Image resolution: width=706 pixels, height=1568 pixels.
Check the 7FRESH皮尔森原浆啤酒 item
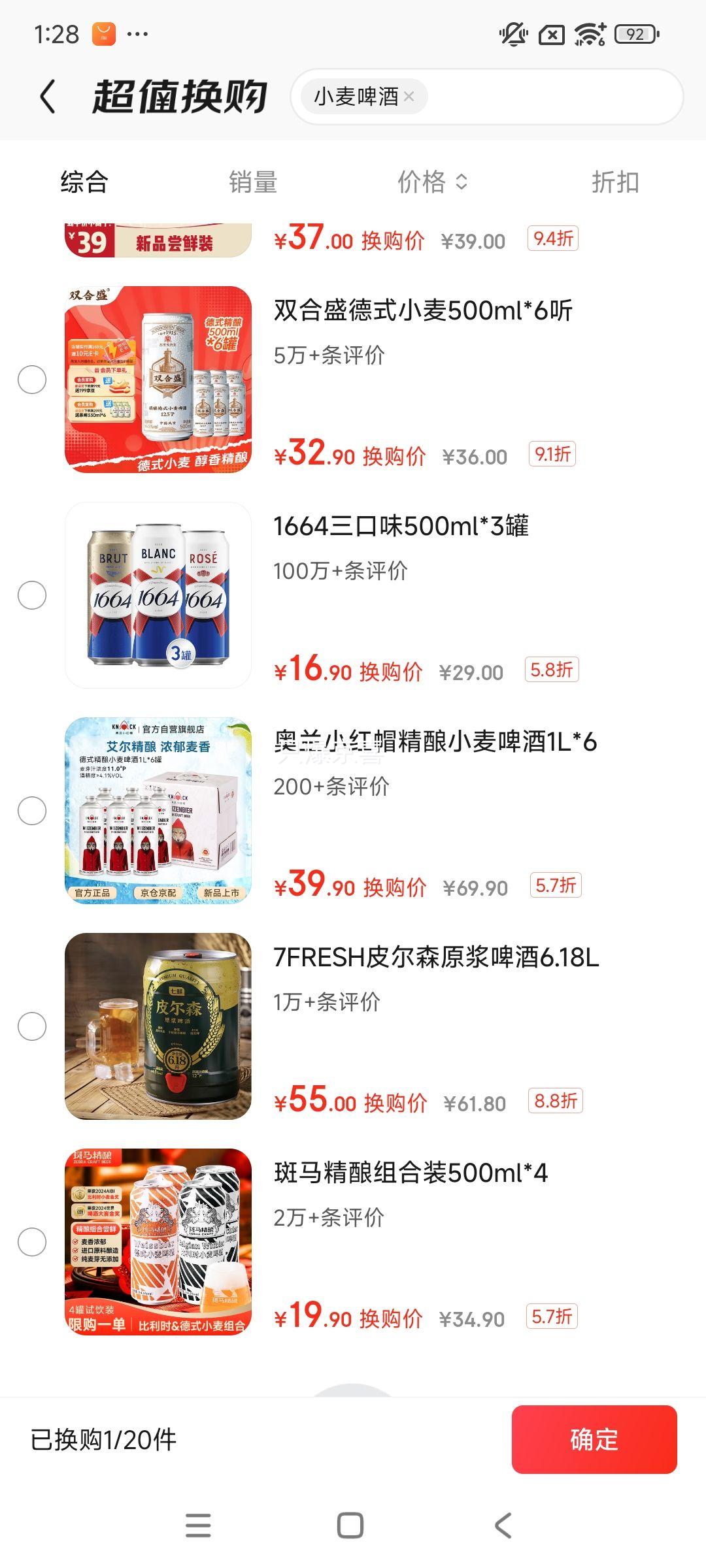(x=32, y=1026)
